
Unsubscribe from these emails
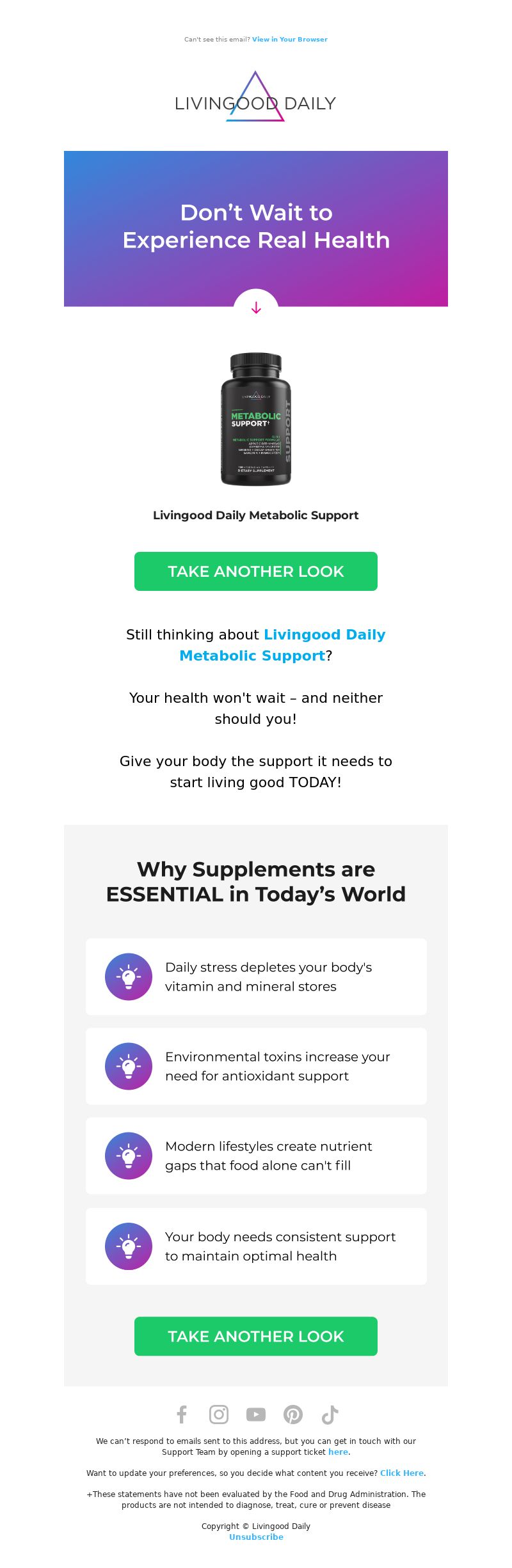256,1537
